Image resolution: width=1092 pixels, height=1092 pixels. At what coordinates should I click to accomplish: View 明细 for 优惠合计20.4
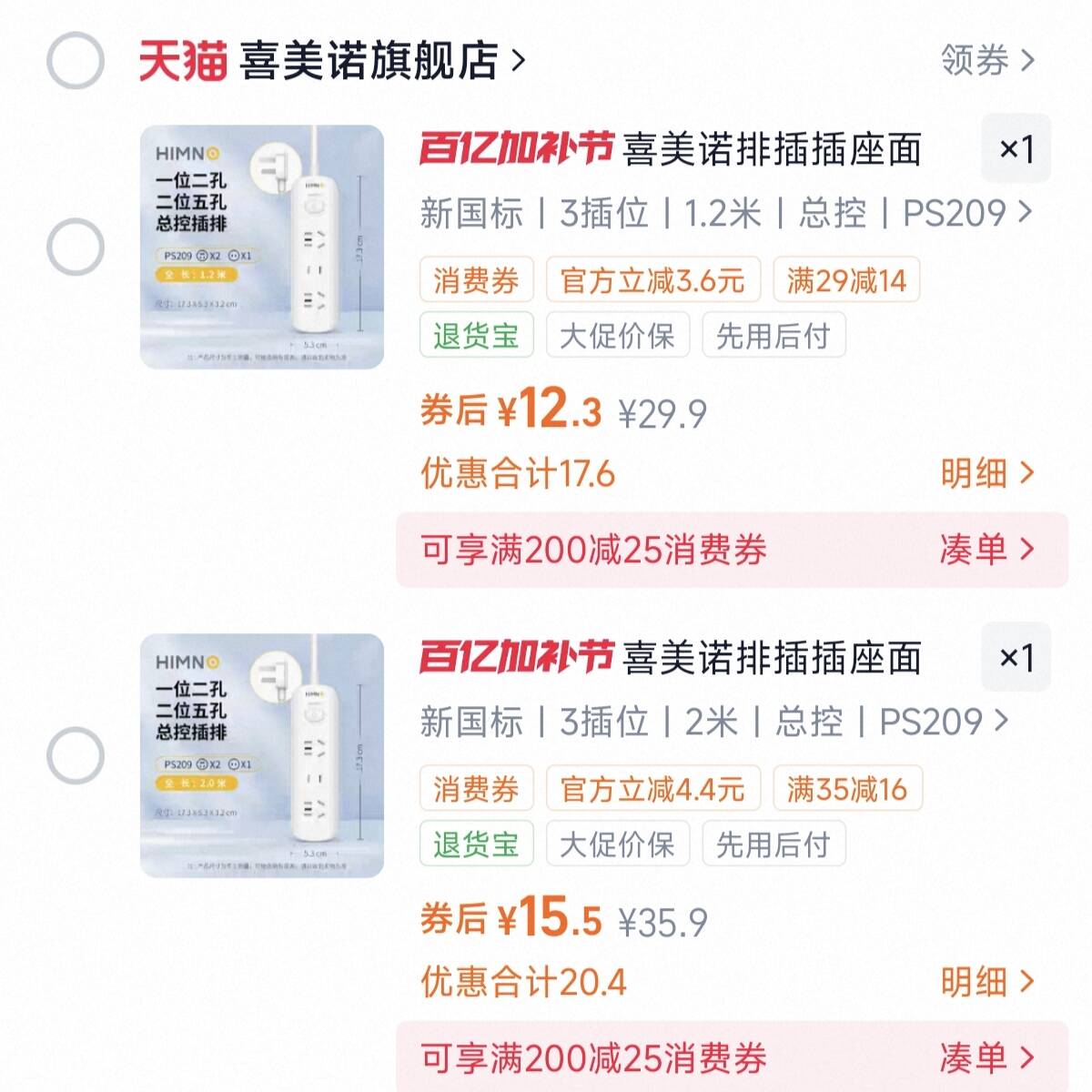pos(987,982)
